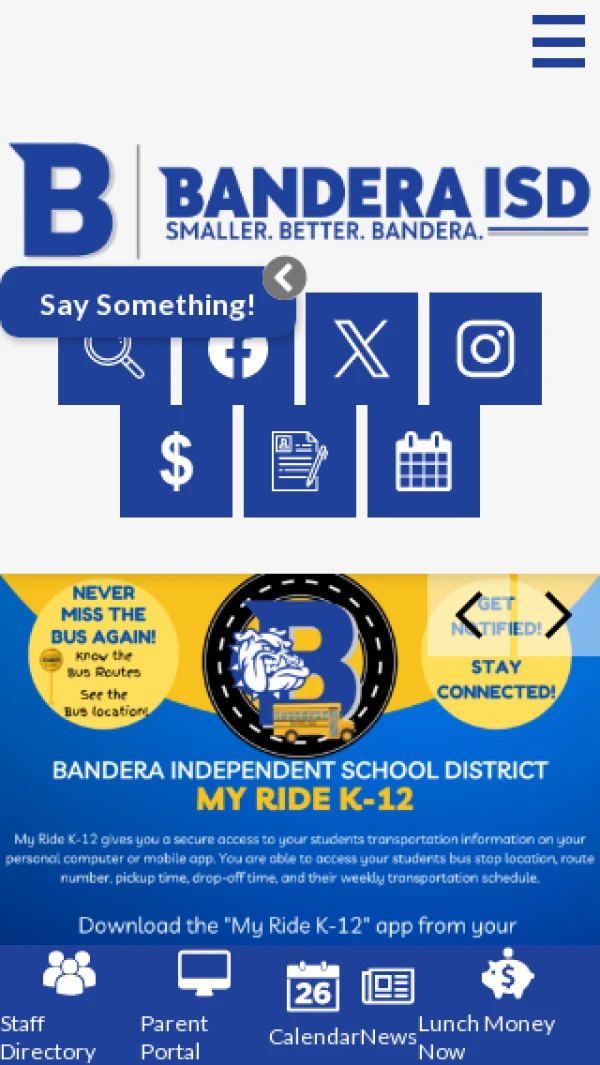Show next slide in banner carousel
This screenshot has width=600, height=1065.
[557, 615]
